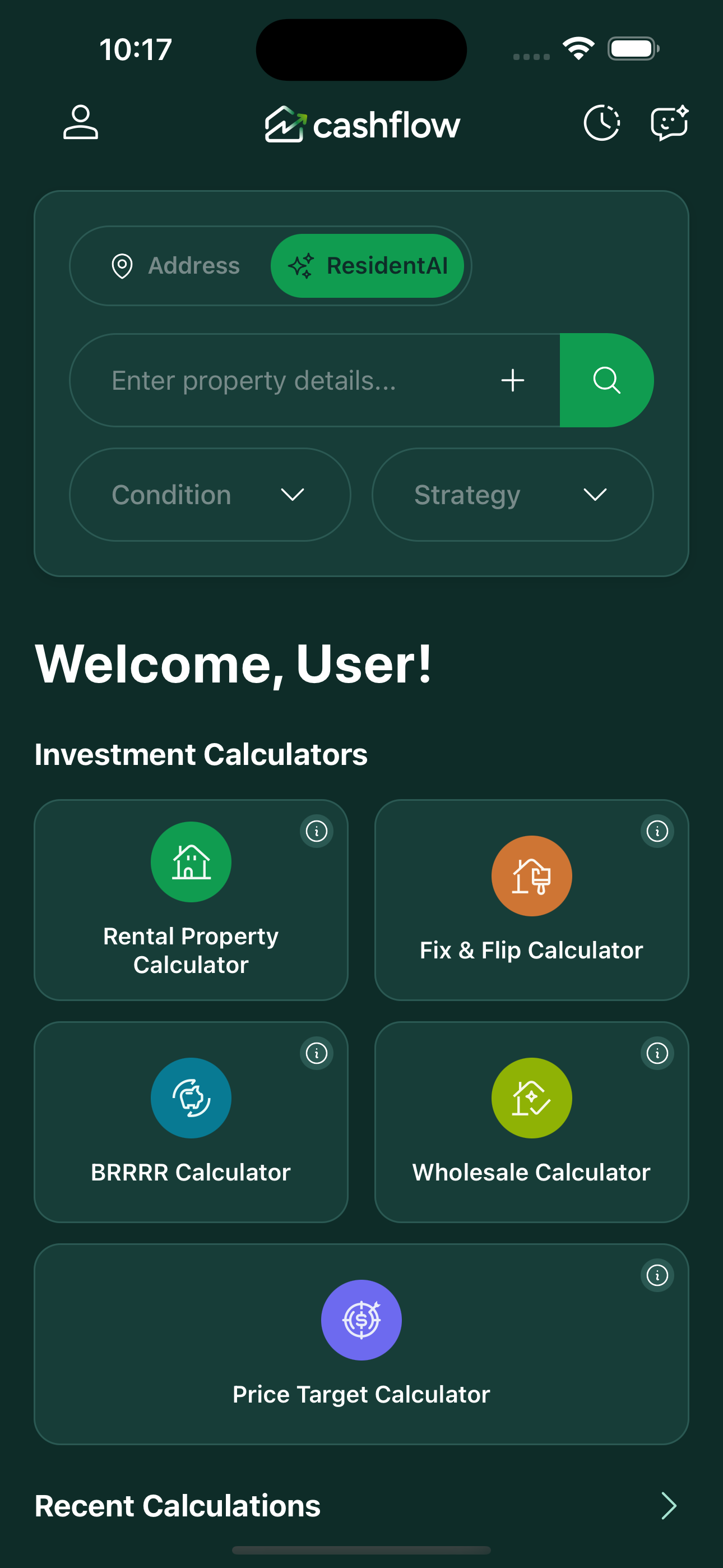Tap the plus icon in property field

coord(512,380)
